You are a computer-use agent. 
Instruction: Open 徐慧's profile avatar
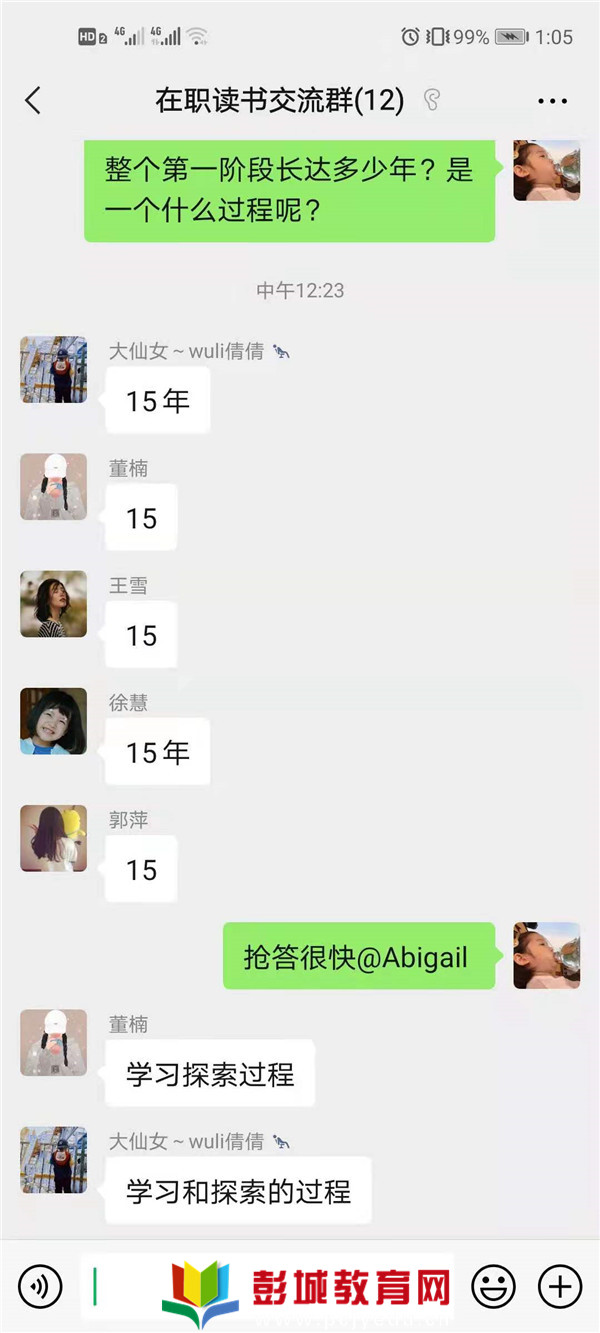[x=53, y=721]
